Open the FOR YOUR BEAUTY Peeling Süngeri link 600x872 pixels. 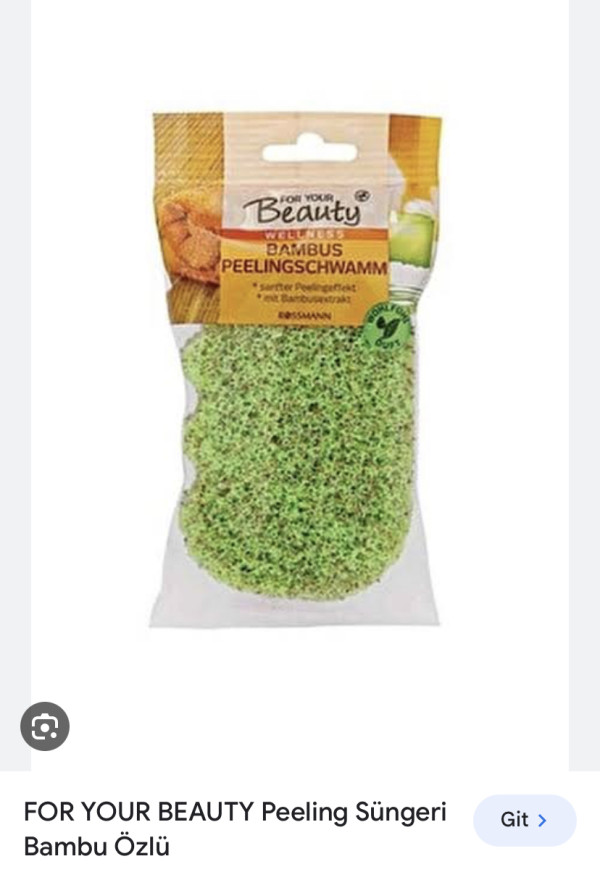tap(235, 829)
